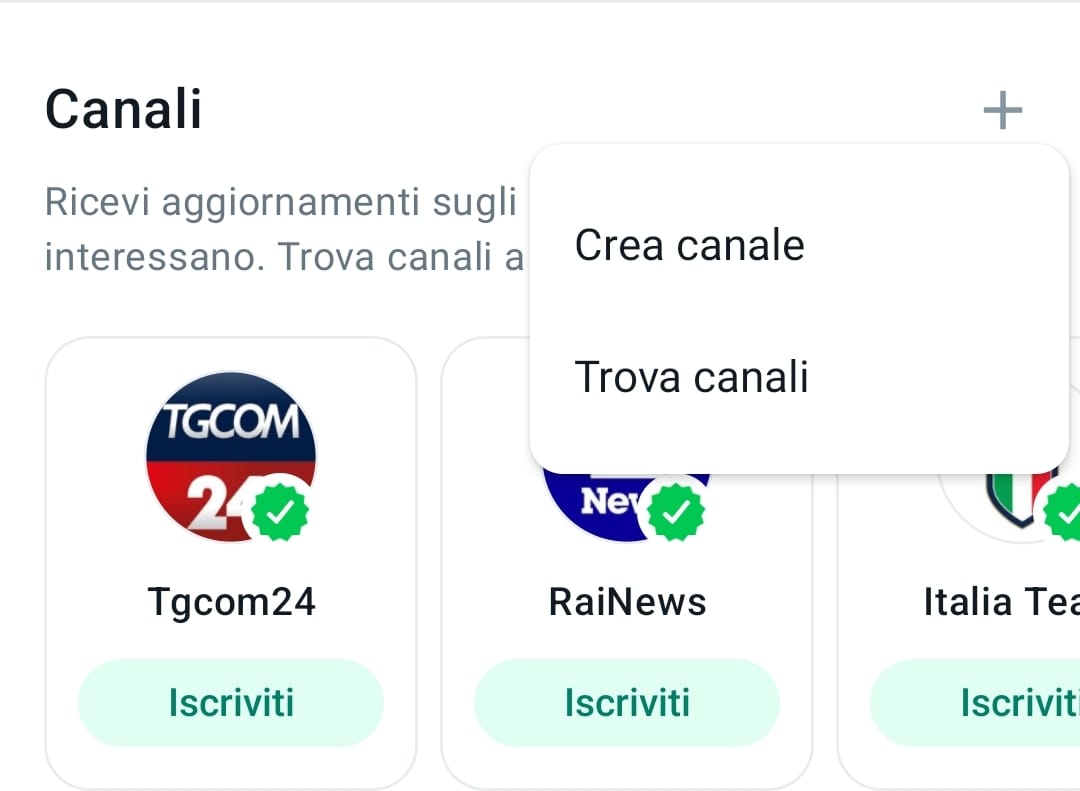The image size is (1080, 791).
Task: Tap the plus icon next to Canali
Action: click(x=1002, y=110)
